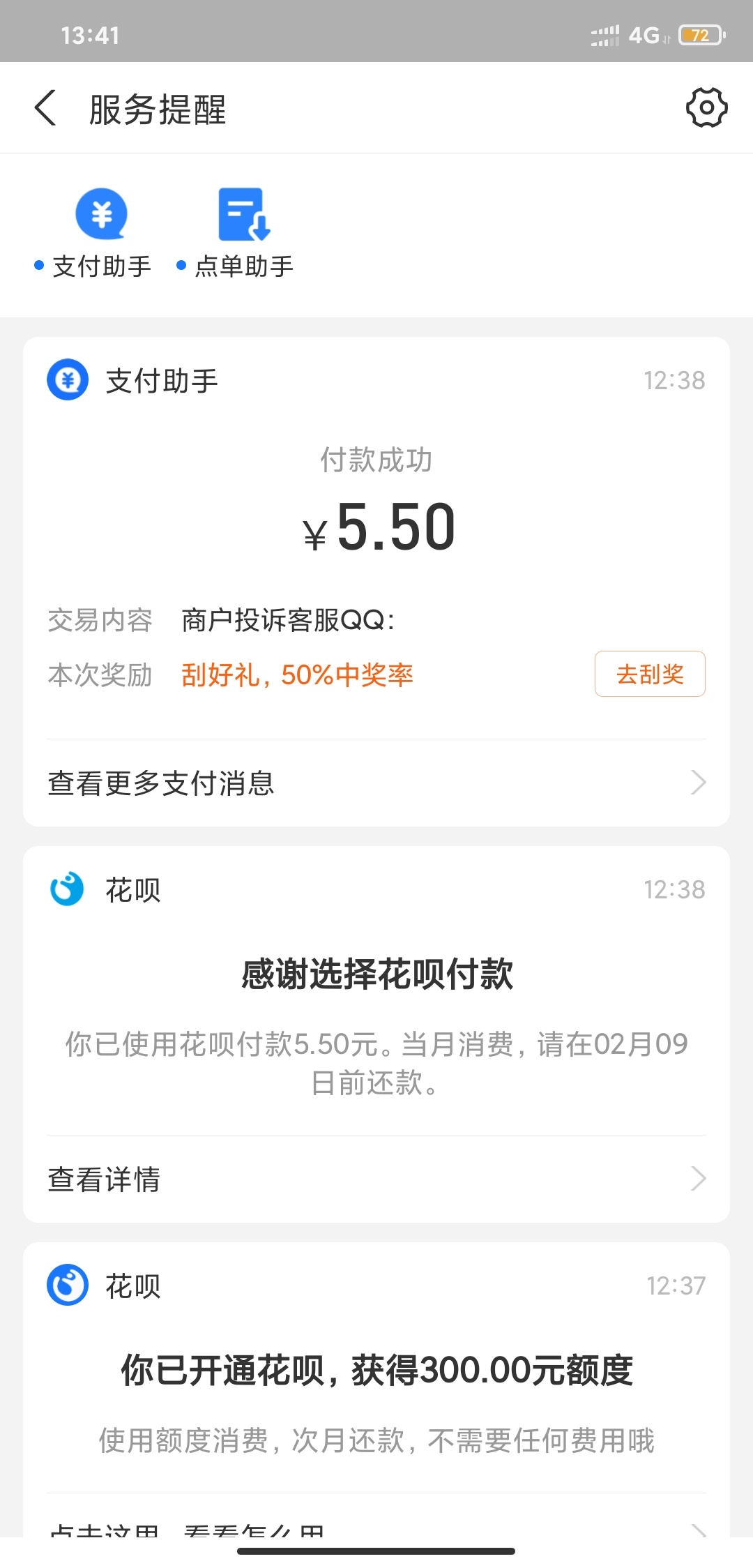Tap the 去刮奖 button
The width and height of the screenshot is (753, 1568).
650,674
